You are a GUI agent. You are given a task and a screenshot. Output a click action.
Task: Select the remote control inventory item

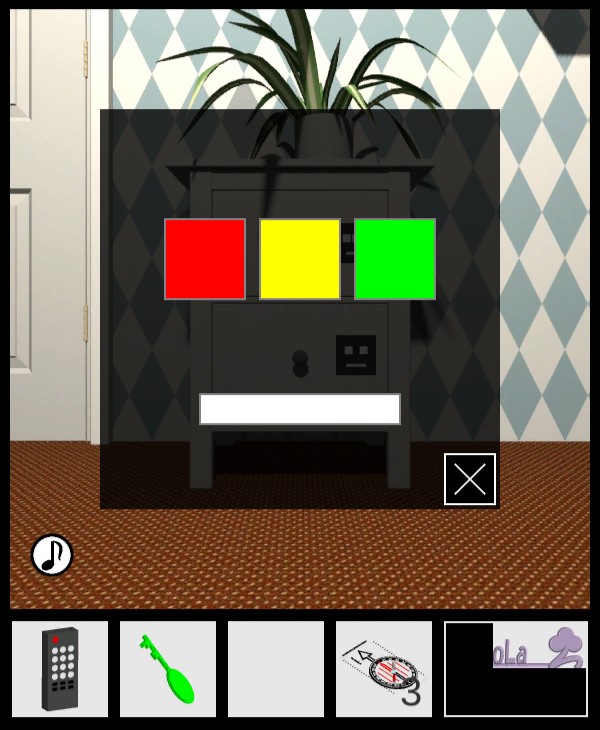coord(60,669)
